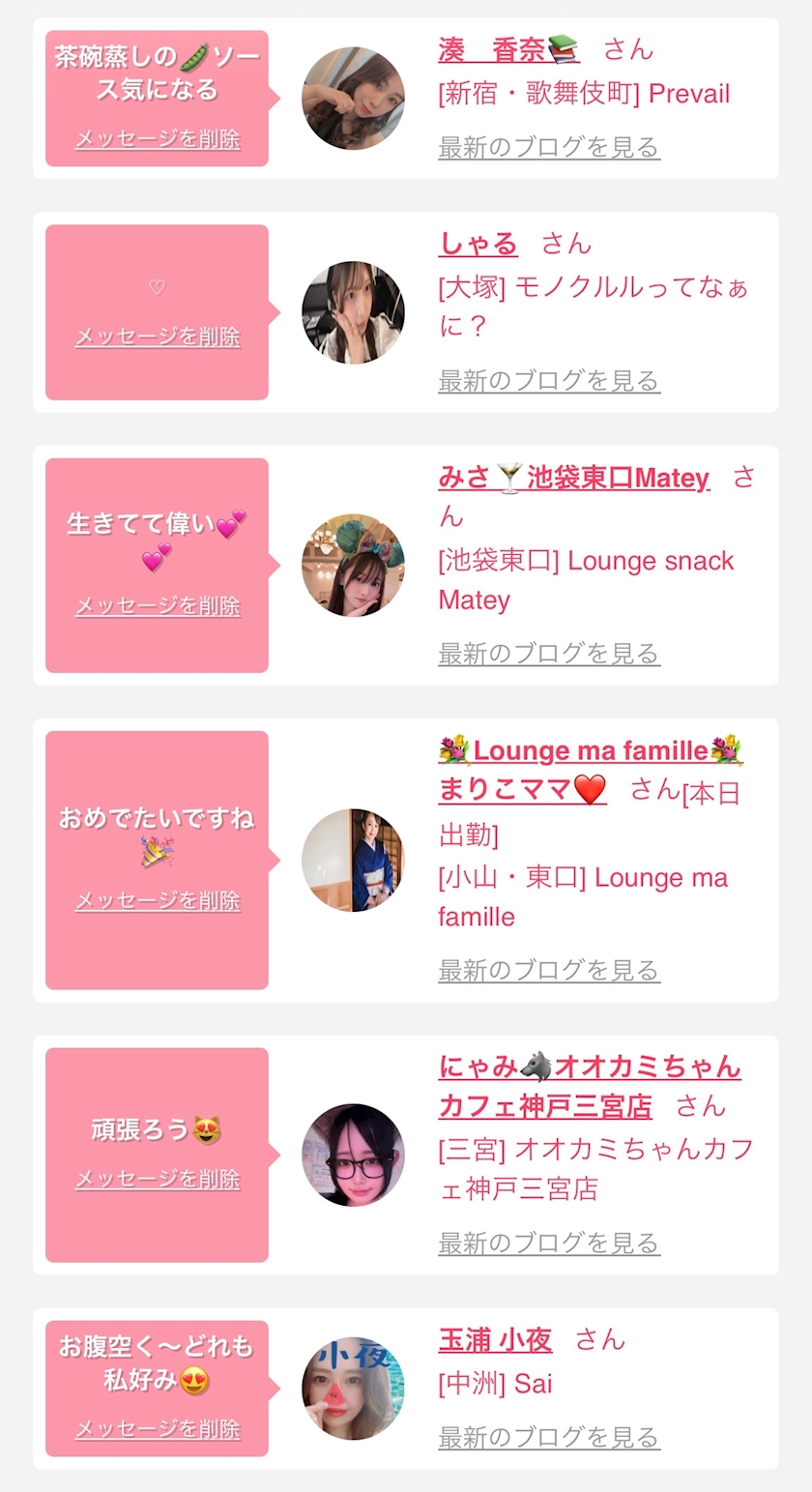View the latest blog of みさ
The width and height of the screenshot is (812, 1492).
[549, 654]
